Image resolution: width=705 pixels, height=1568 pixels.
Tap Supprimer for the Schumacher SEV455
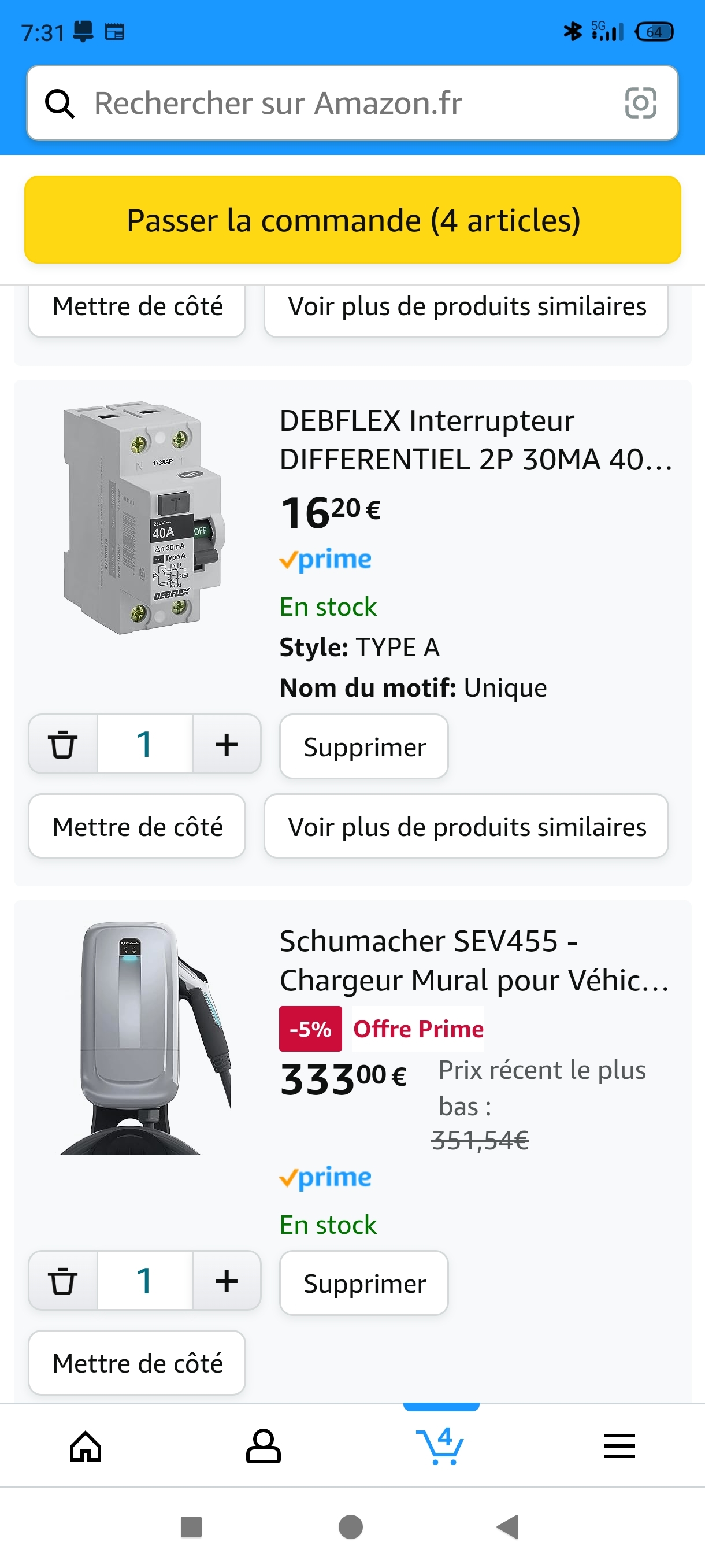pos(363,1283)
